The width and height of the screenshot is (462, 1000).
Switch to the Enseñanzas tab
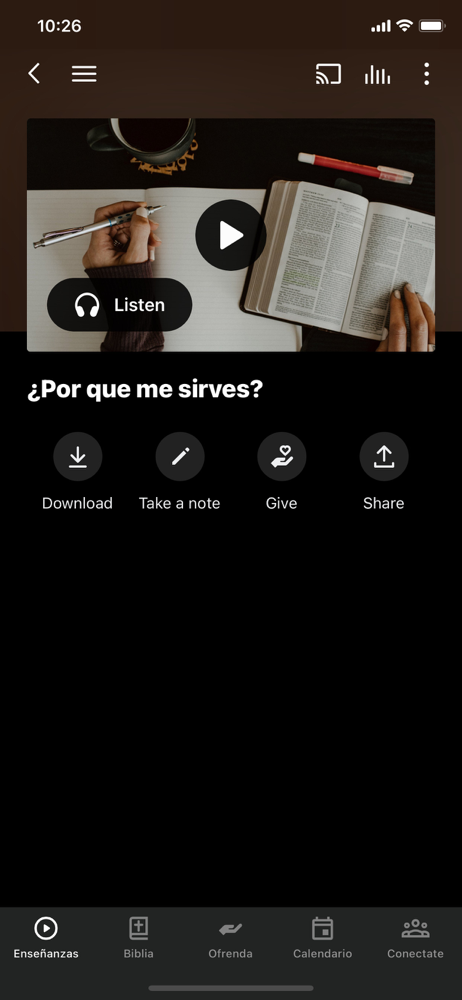[x=46, y=938]
